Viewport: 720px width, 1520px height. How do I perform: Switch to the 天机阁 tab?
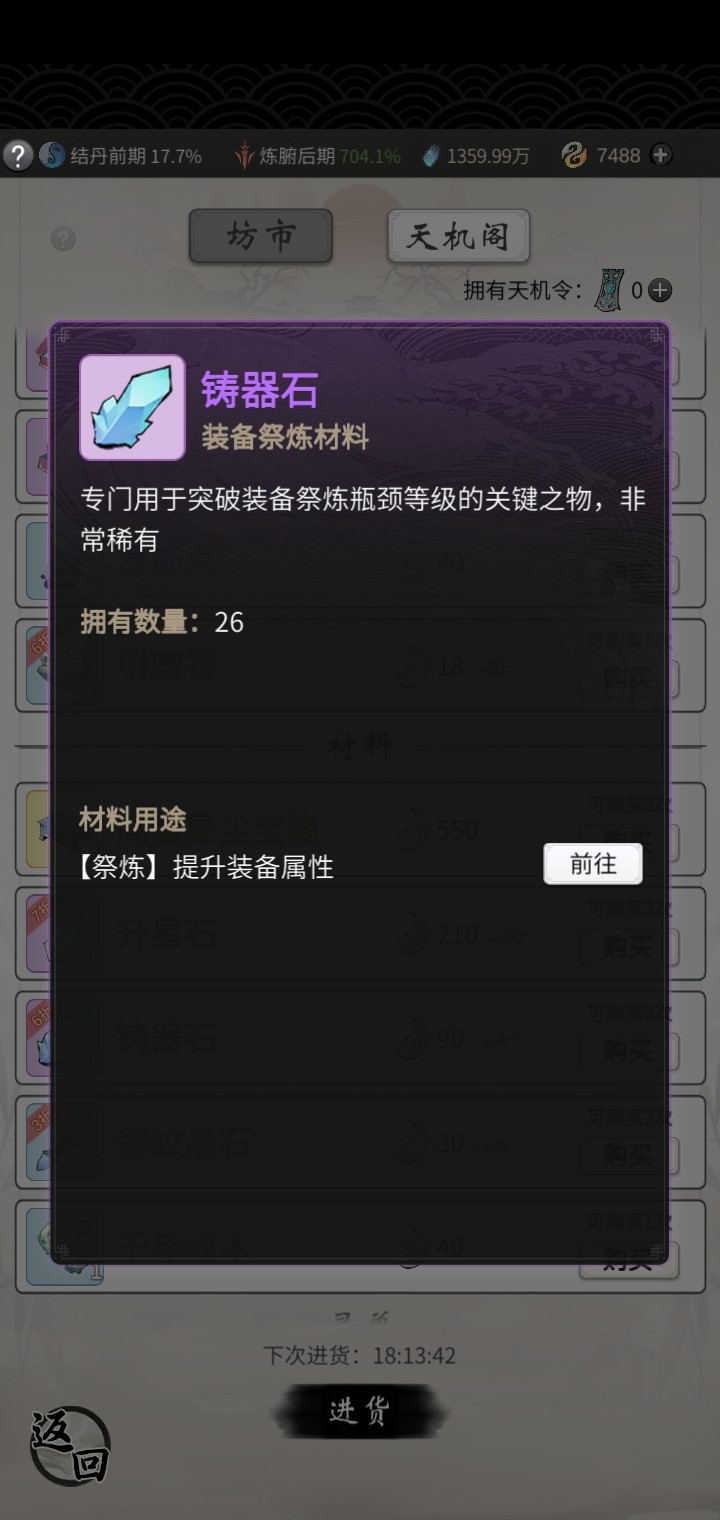click(x=458, y=236)
